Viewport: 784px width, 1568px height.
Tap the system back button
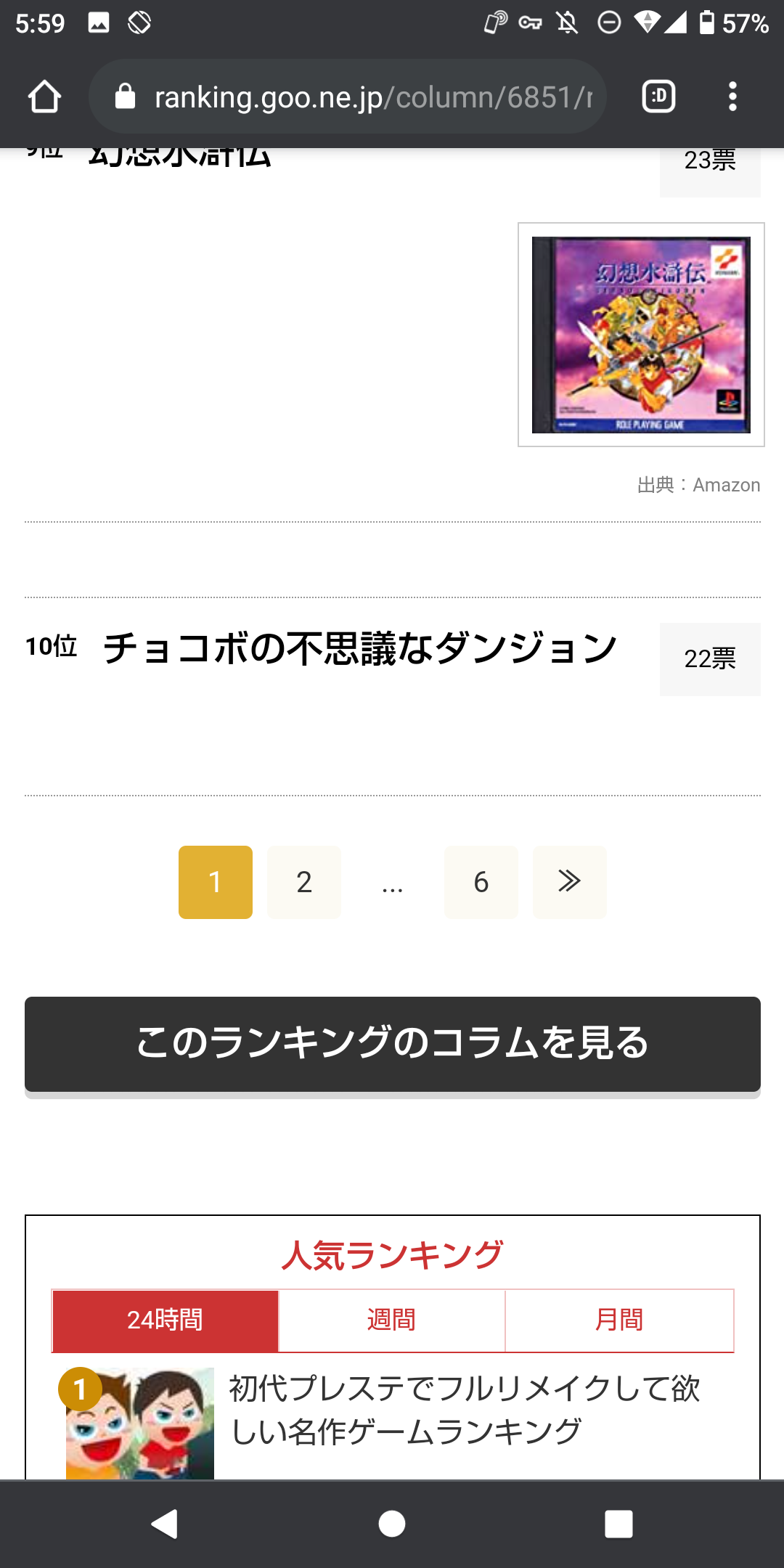coord(165,1524)
